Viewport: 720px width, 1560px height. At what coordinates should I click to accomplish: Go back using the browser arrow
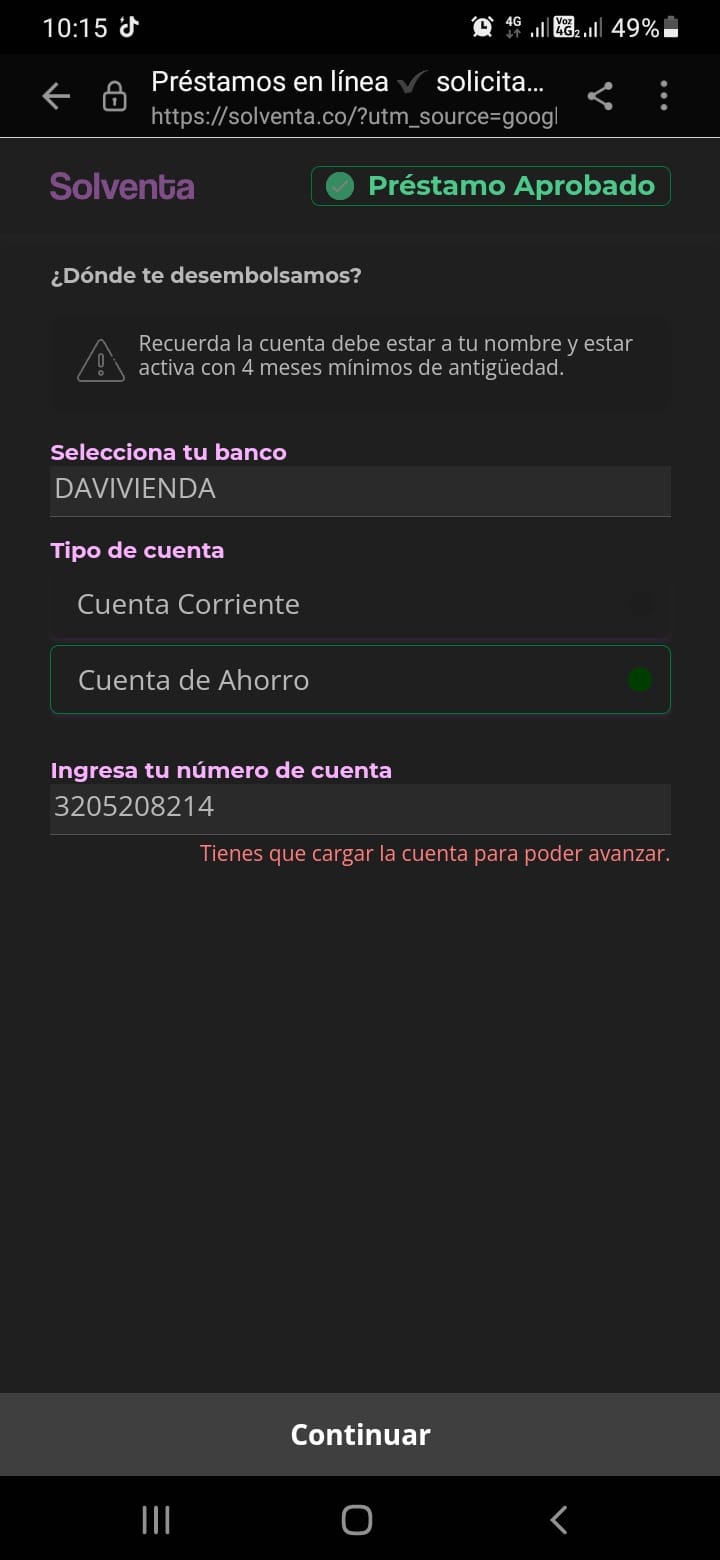point(56,96)
